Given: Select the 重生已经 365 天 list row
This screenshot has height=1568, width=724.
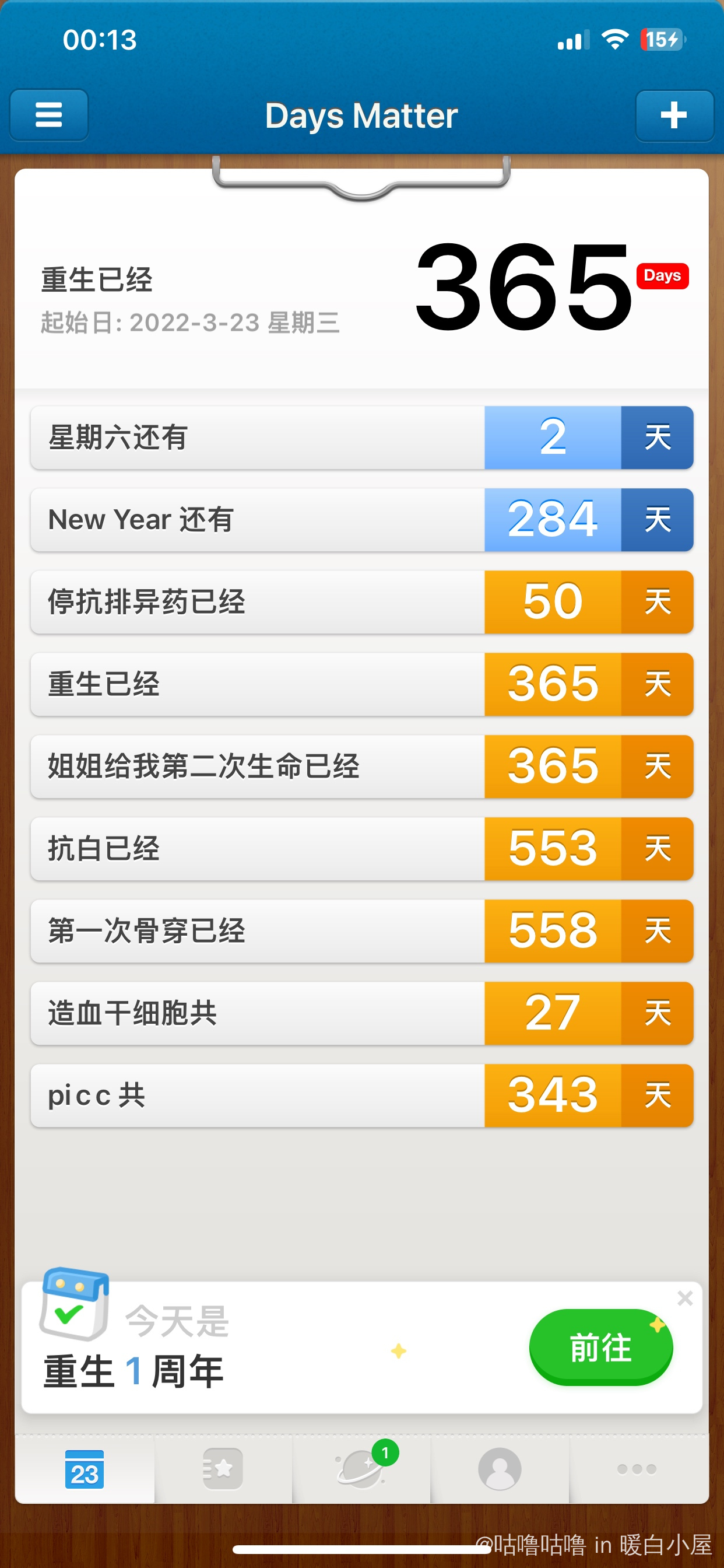Looking at the screenshot, I should click(x=362, y=684).
